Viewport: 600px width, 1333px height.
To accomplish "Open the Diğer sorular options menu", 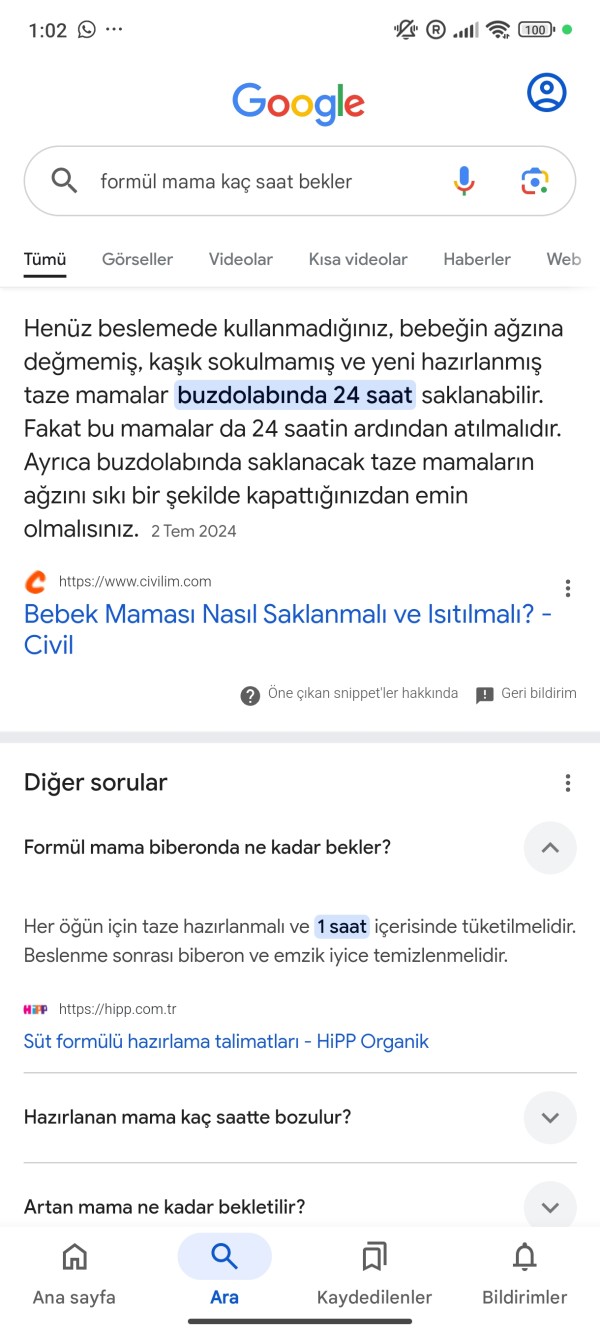I will coord(568,783).
